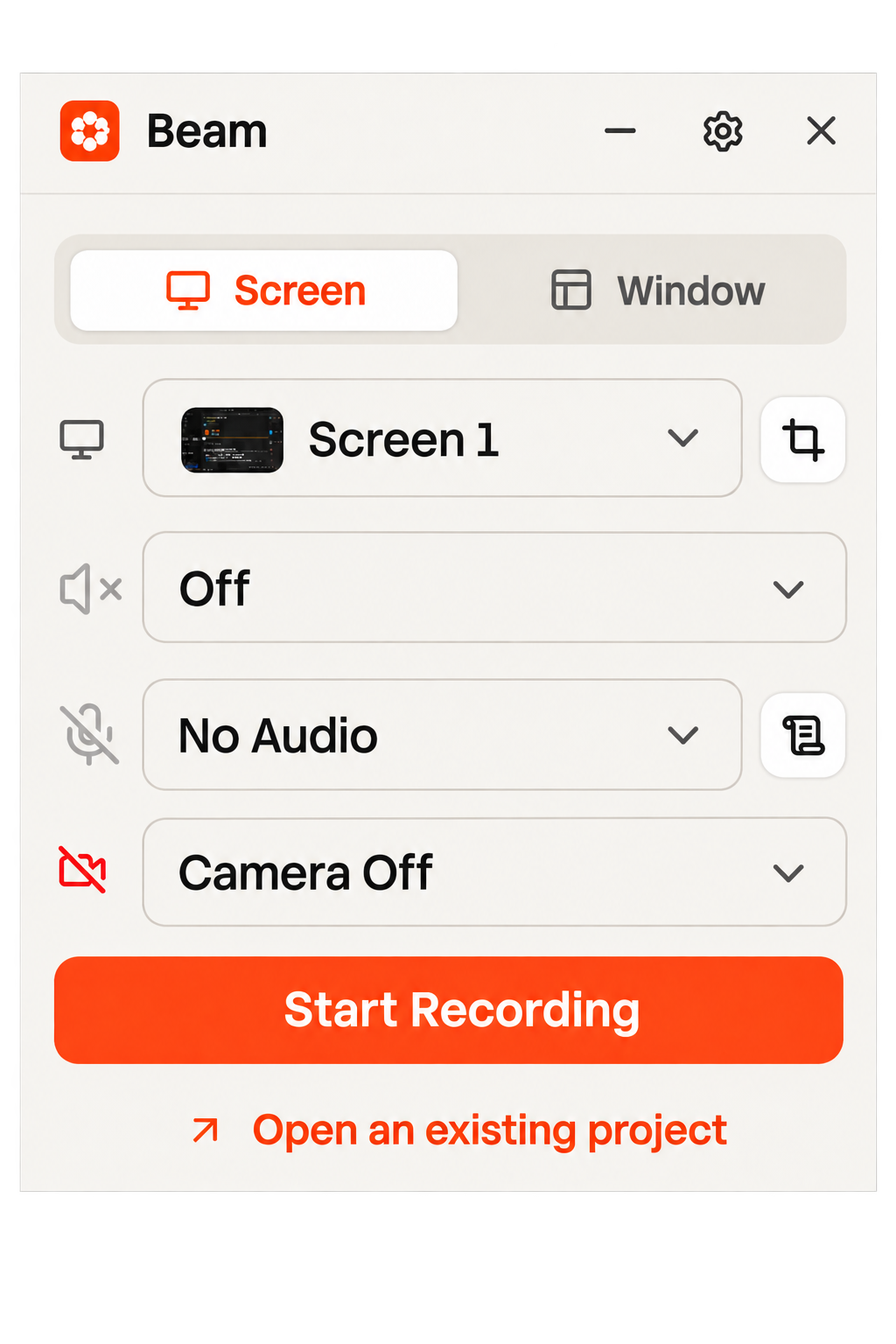
Task: Expand the Camera Off dropdown
Action: 494,872
